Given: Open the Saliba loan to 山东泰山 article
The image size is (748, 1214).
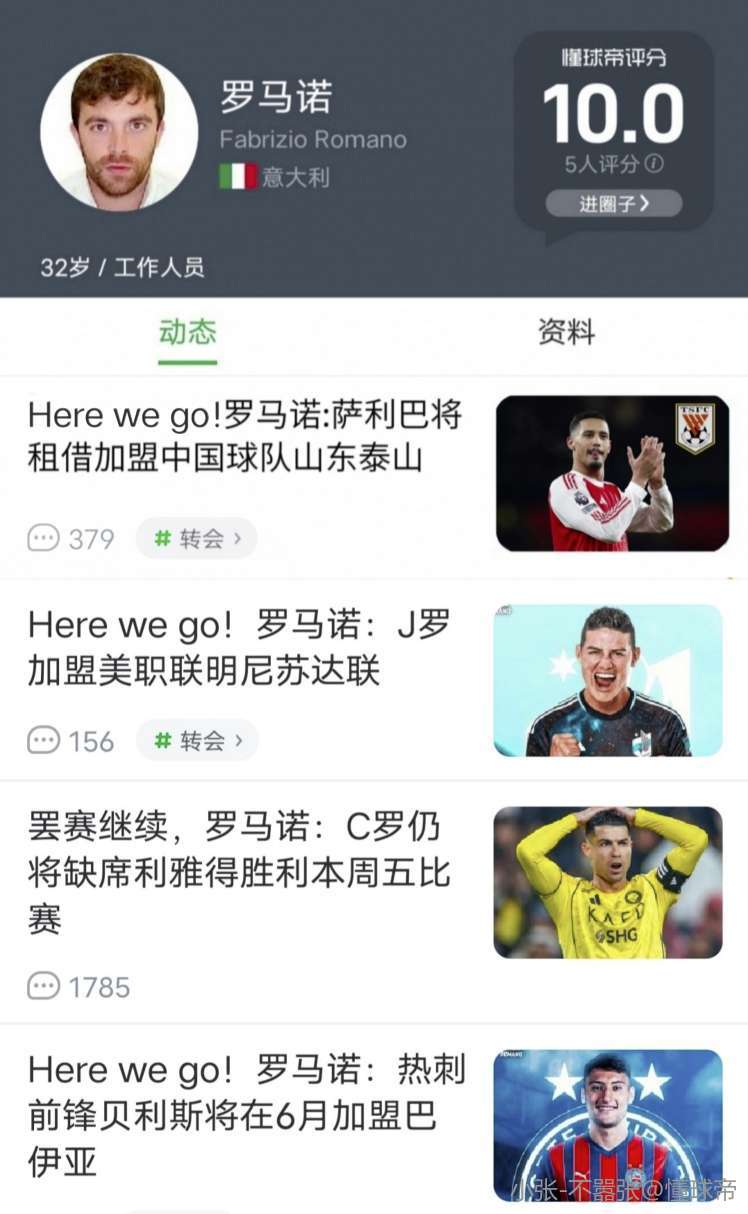Looking at the screenshot, I should (x=245, y=436).
